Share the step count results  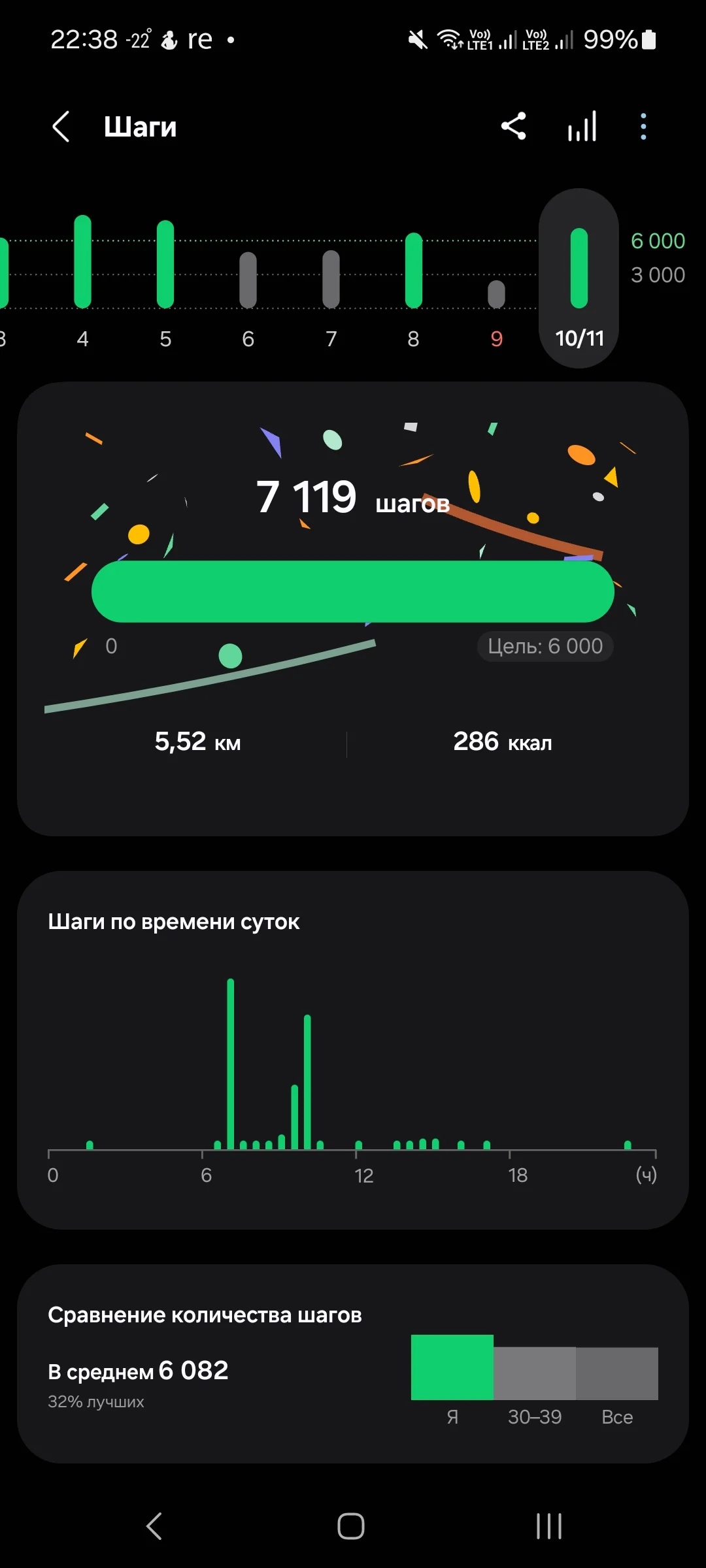click(514, 127)
